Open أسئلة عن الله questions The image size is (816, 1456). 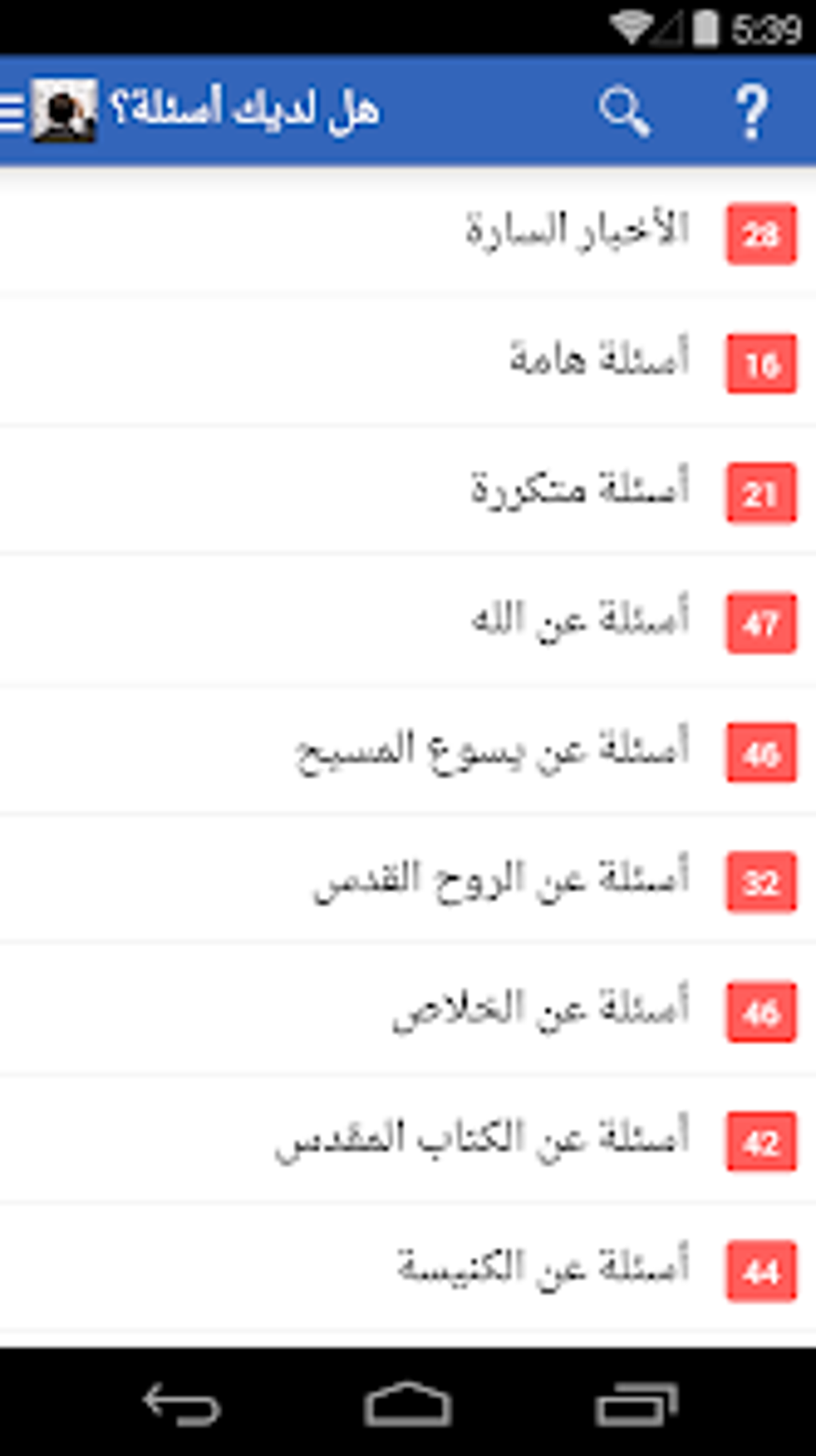click(408, 621)
